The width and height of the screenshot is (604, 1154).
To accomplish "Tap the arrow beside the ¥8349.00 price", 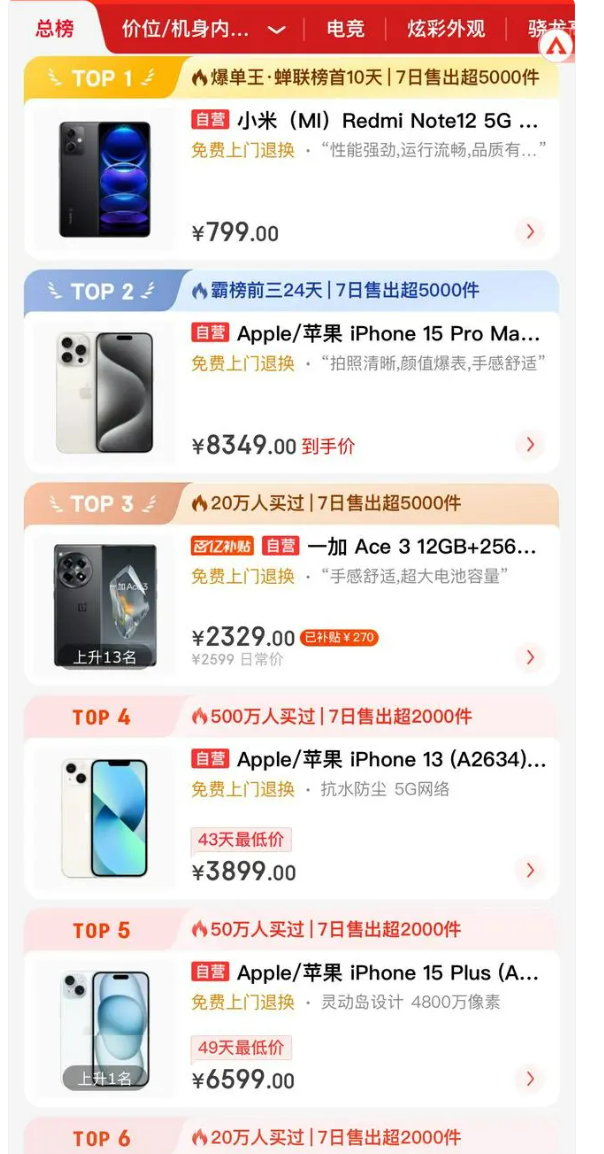I will click(529, 444).
